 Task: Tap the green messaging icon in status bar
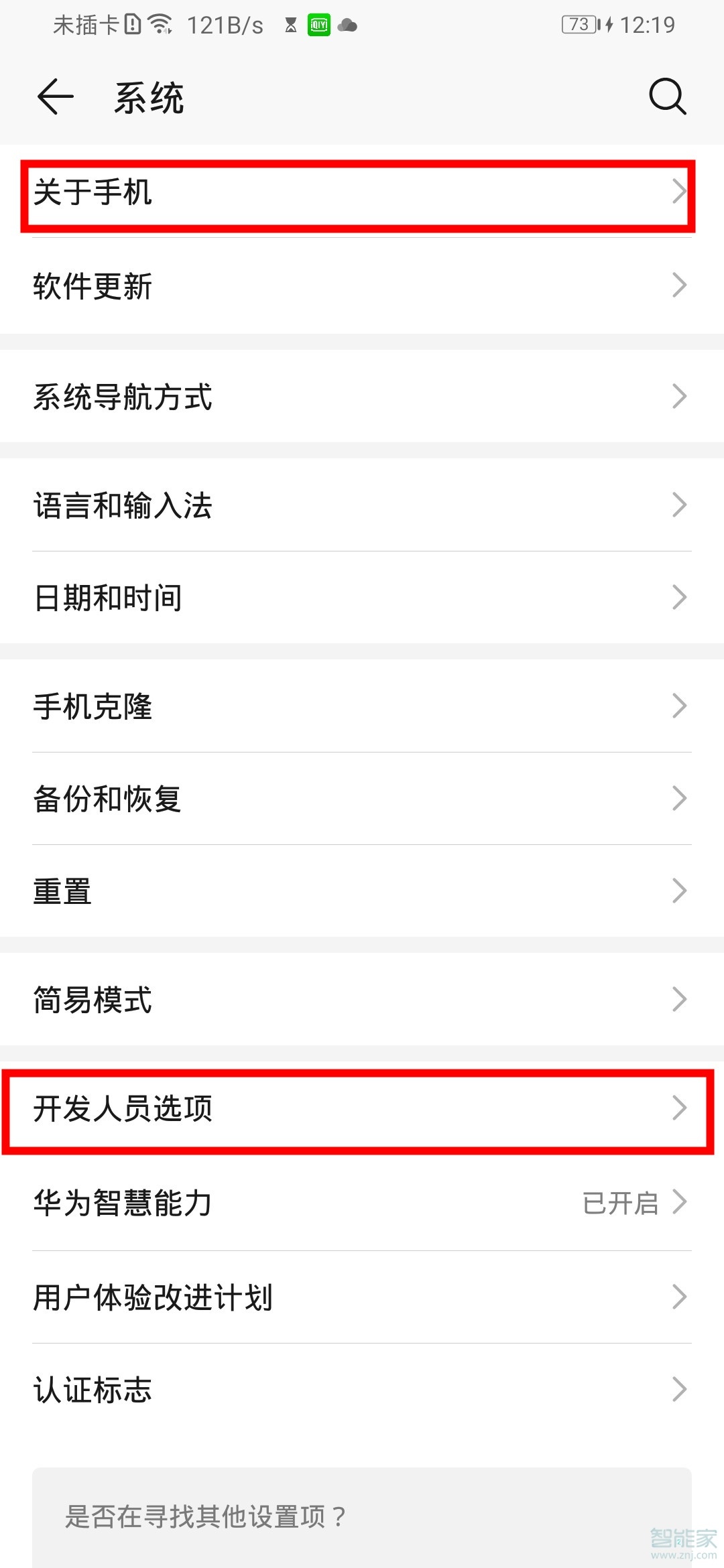point(320,24)
